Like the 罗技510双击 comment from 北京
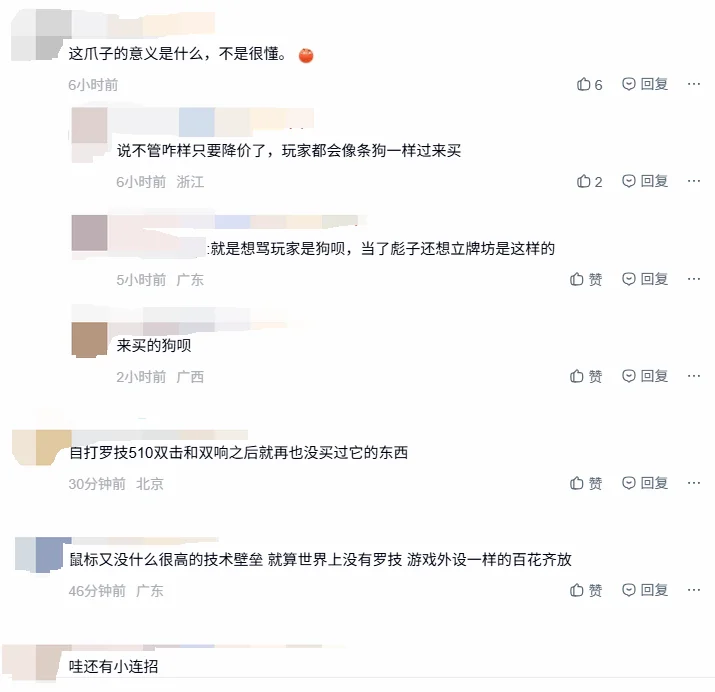The height and width of the screenshot is (692, 715). coord(586,484)
